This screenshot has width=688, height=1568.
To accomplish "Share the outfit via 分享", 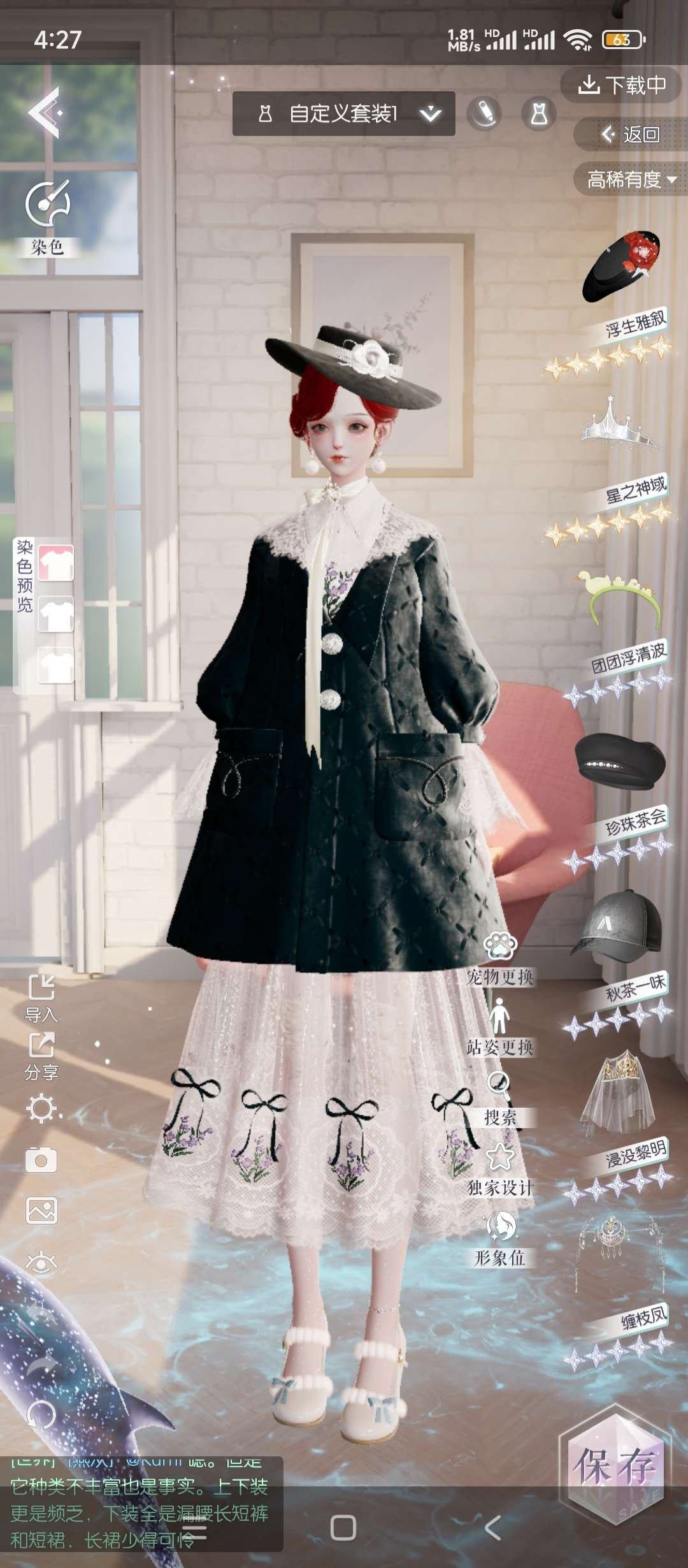I will click(x=41, y=1056).
